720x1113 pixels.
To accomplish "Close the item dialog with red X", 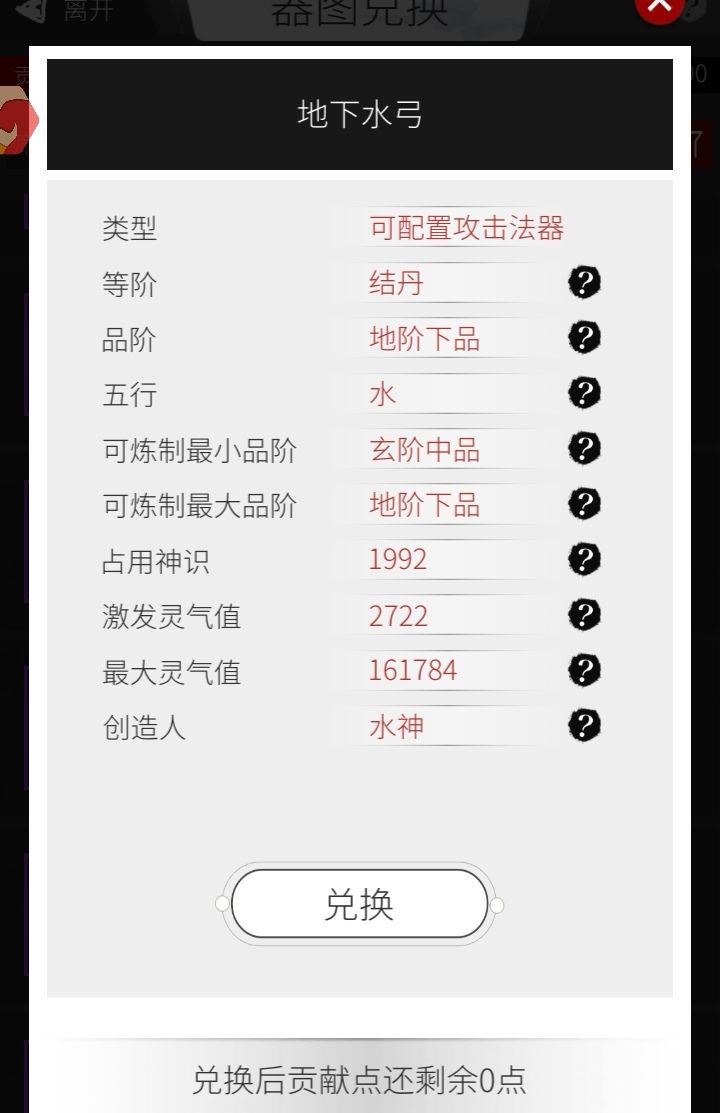I will [x=658, y=8].
